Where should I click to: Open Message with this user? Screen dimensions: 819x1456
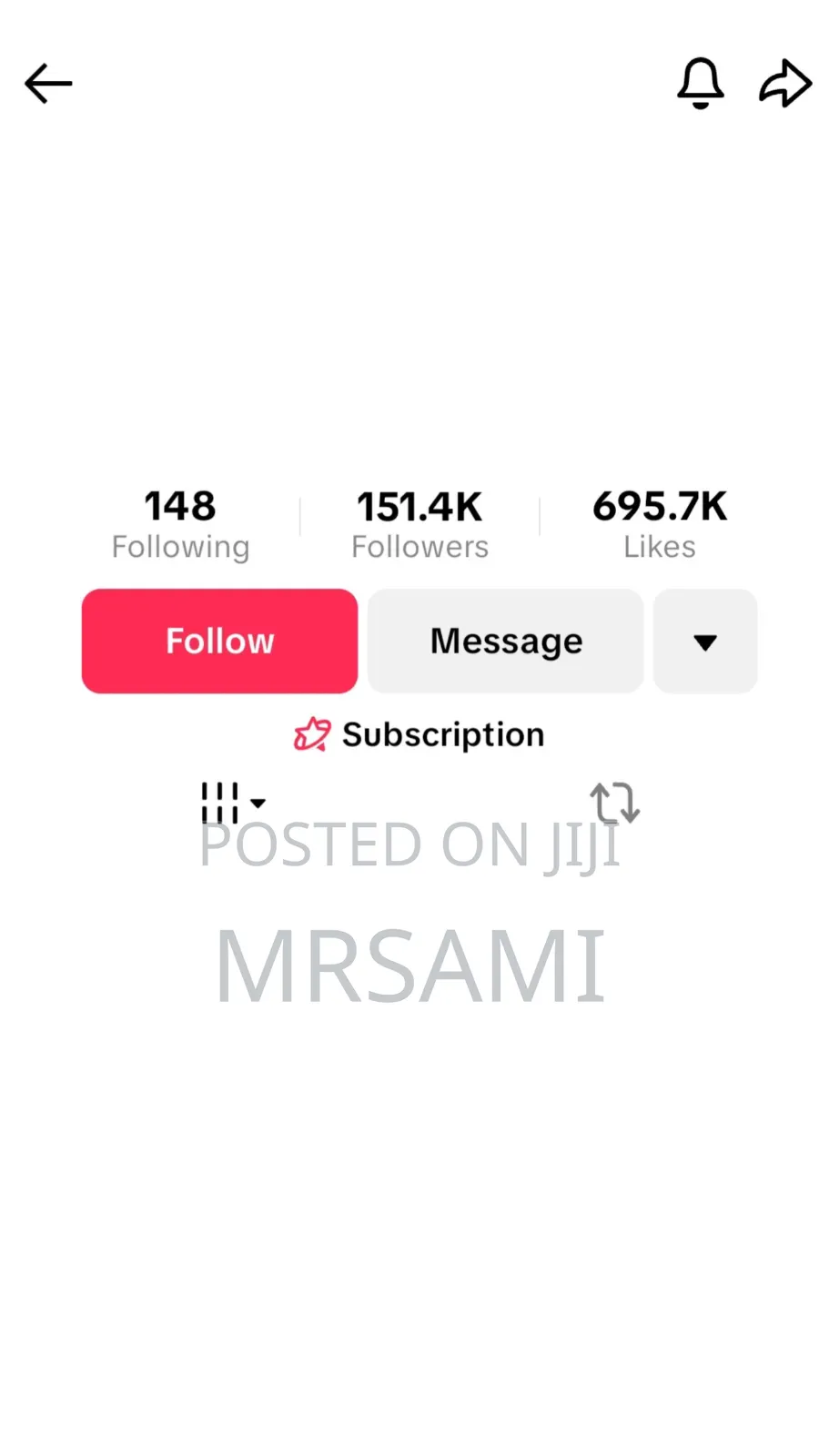[x=505, y=641]
